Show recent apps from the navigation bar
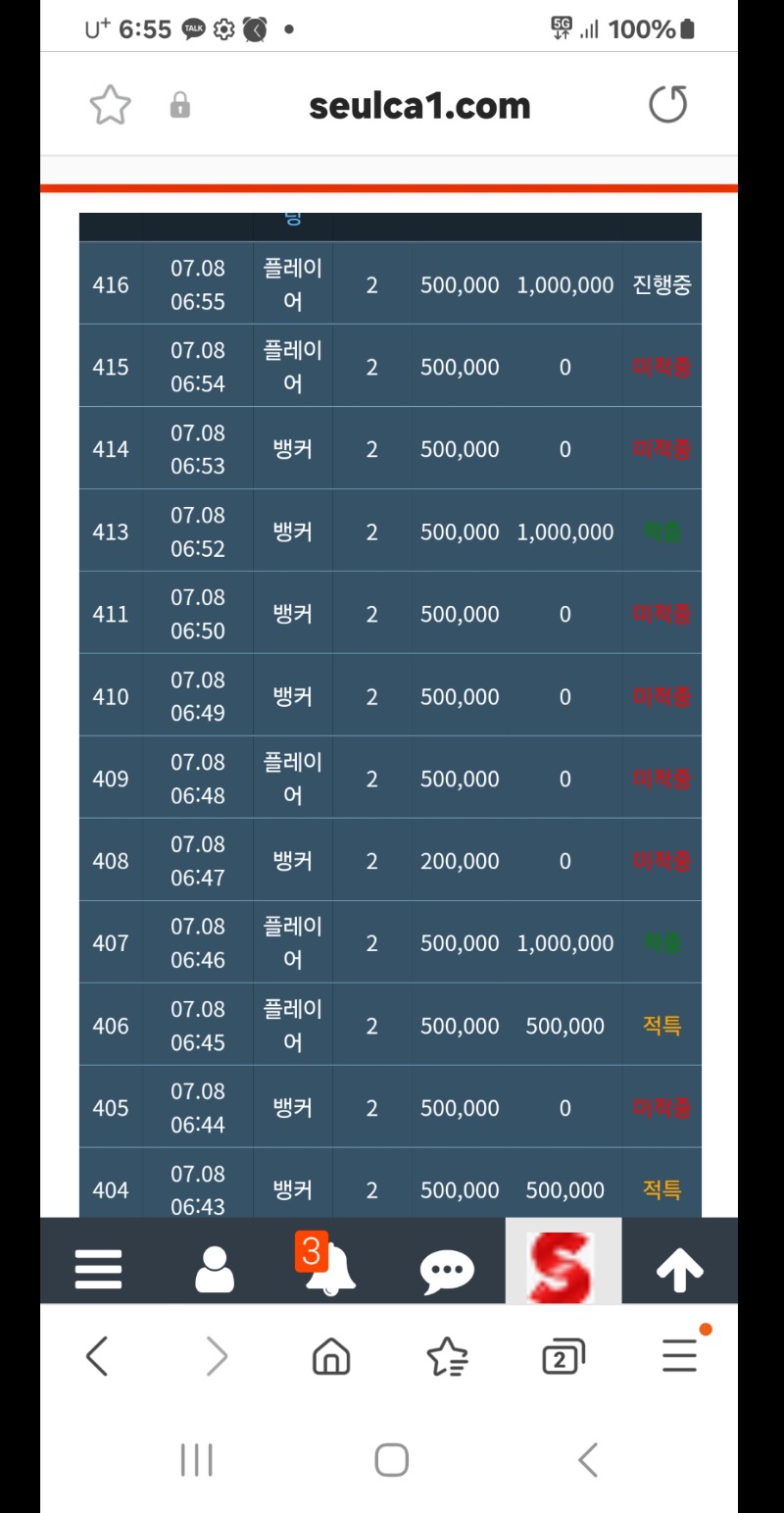The width and height of the screenshot is (784, 1513). (197, 1460)
